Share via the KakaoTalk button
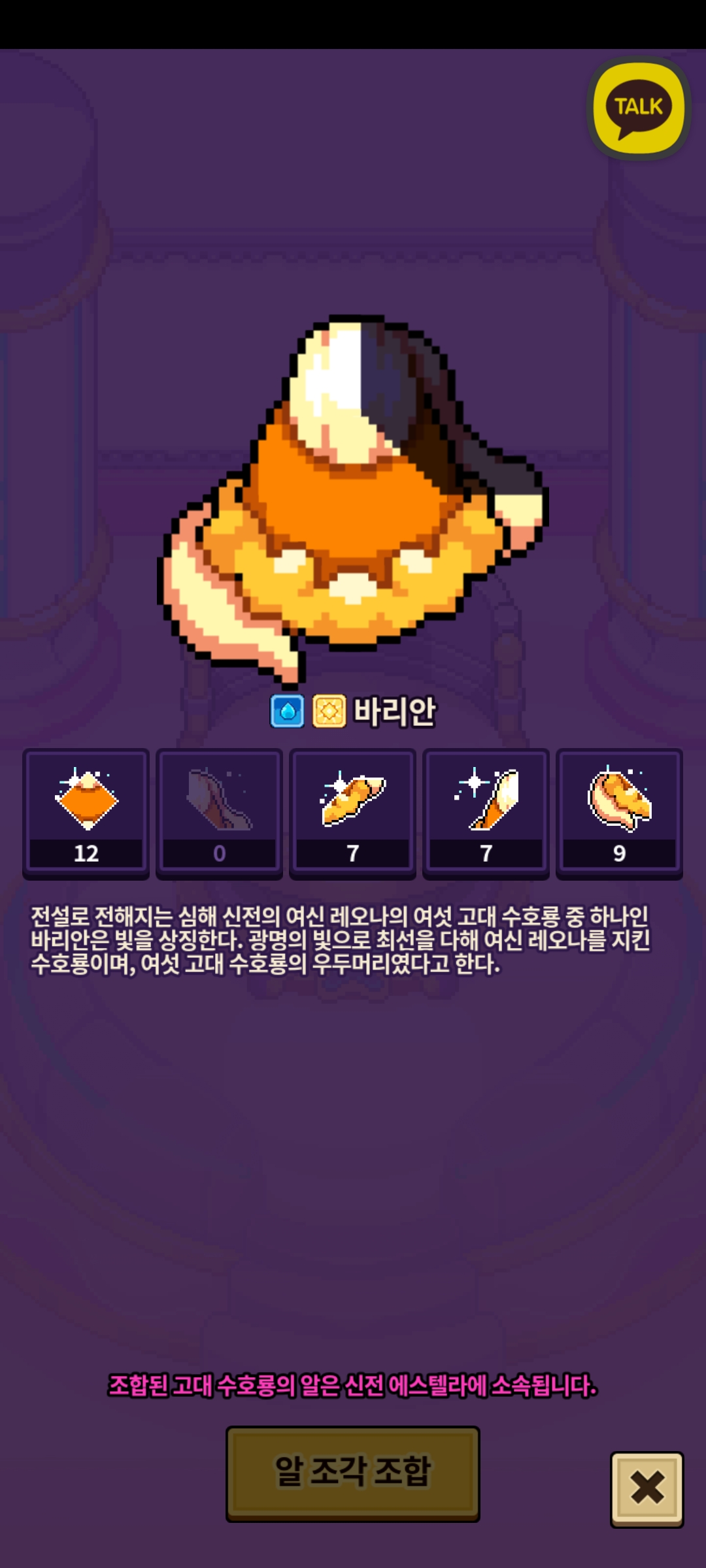The image size is (706, 1568). tap(639, 108)
